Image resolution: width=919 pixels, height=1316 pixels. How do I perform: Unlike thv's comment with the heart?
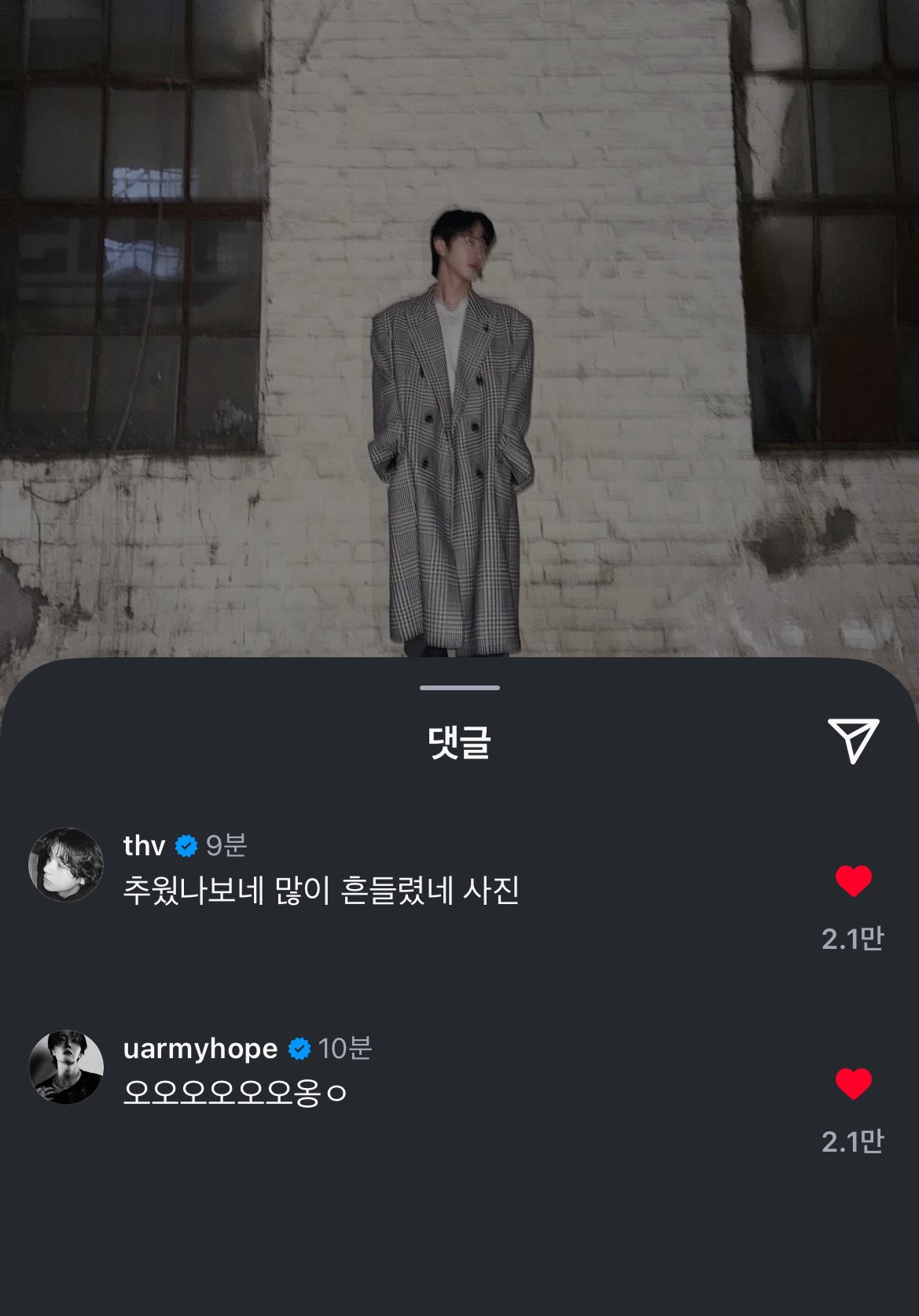point(853,880)
